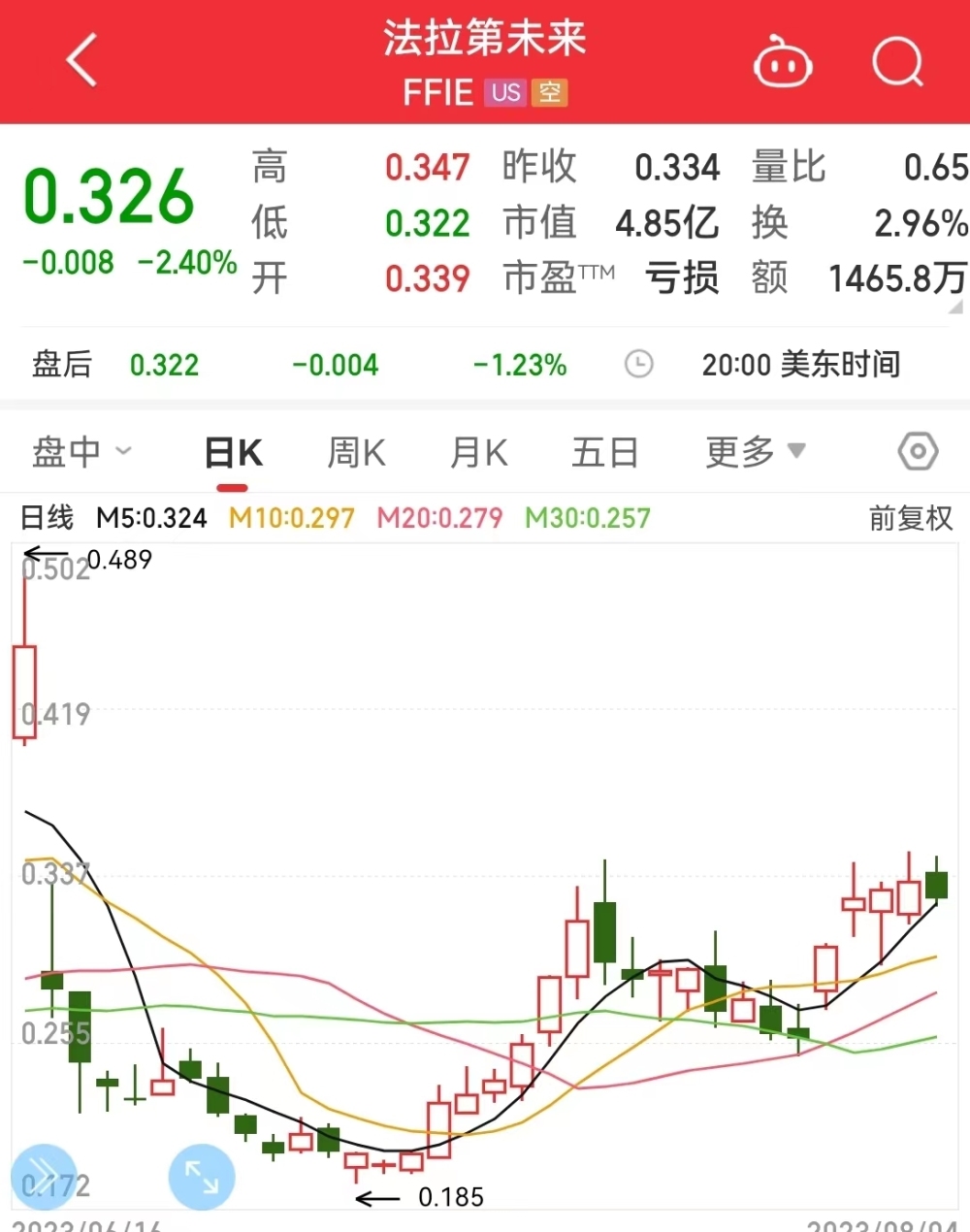Viewport: 970px width, 1232px height.
Task: Toggle the M30 moving average display
Action: (587, 518)
